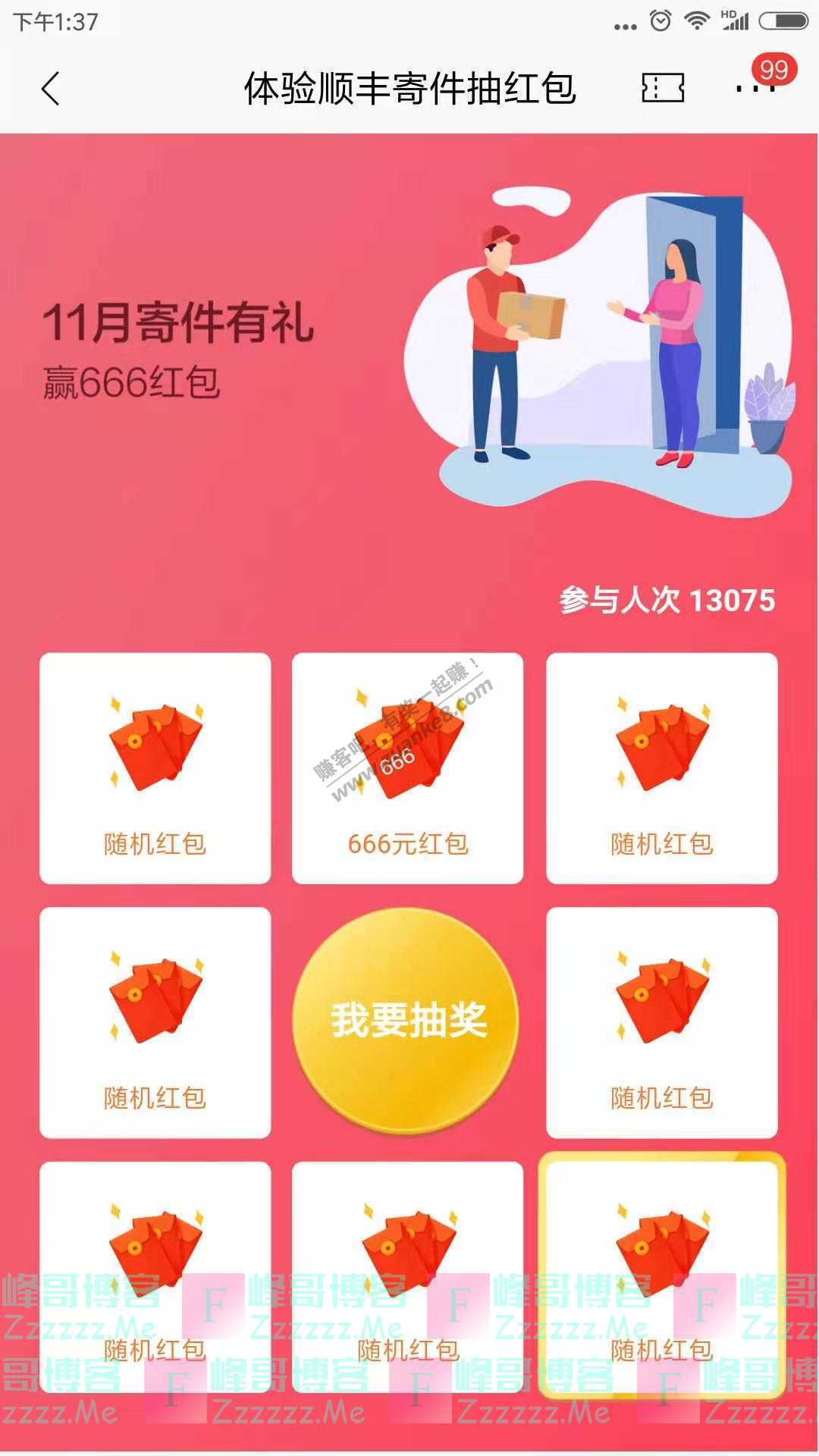
Task: Tap the battery indicator in the status bar
Action: pos(781,20)
